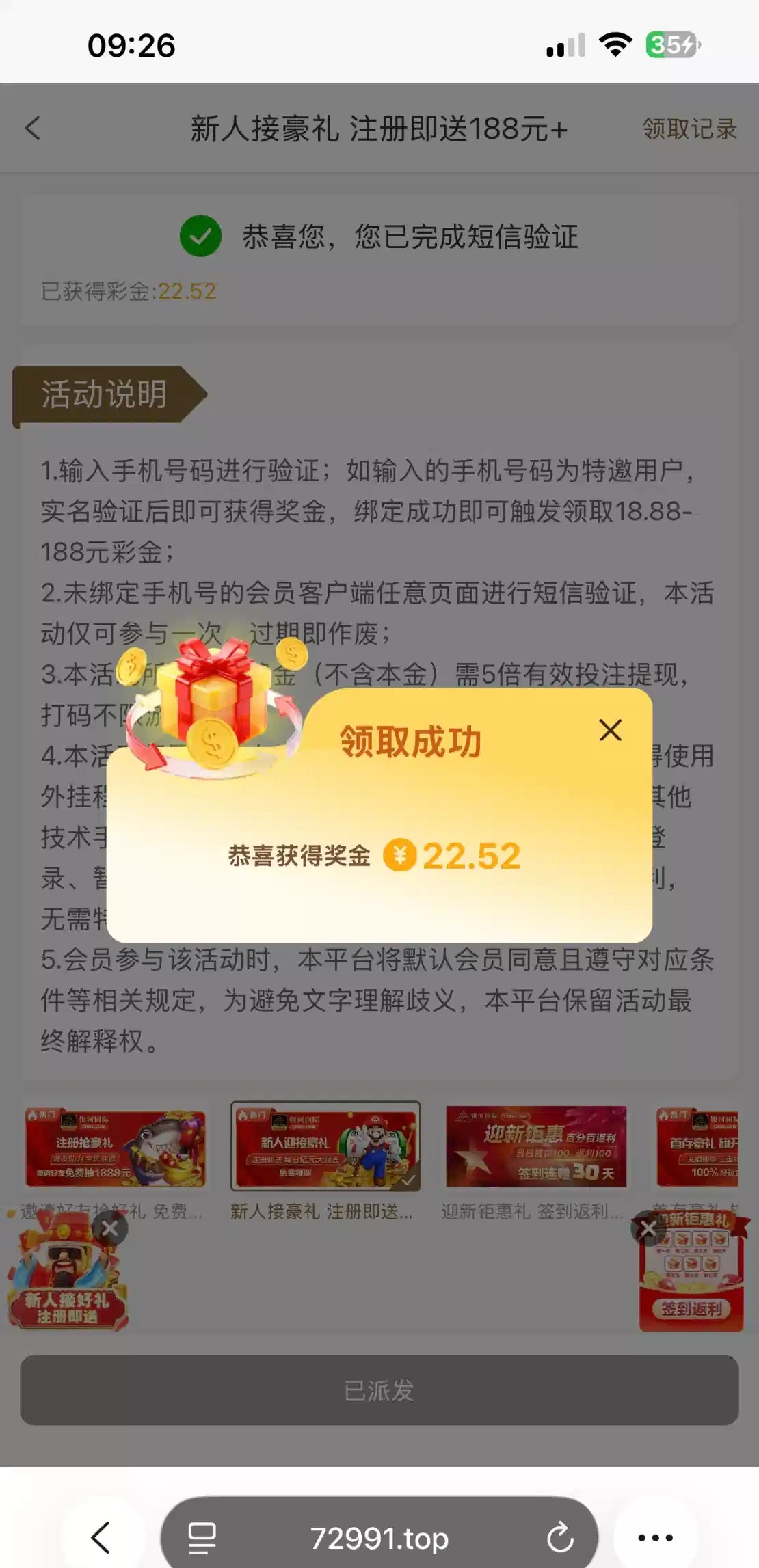
Task: Open 领取记录 claim history
Action: [689, 129]
